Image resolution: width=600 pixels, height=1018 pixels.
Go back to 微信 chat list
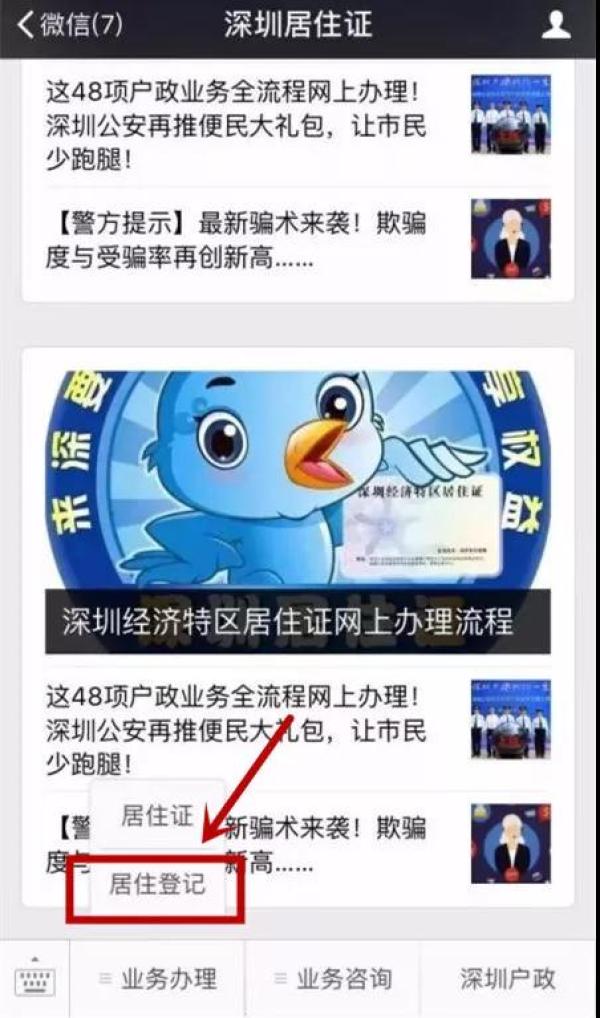(x=68, y=25)
